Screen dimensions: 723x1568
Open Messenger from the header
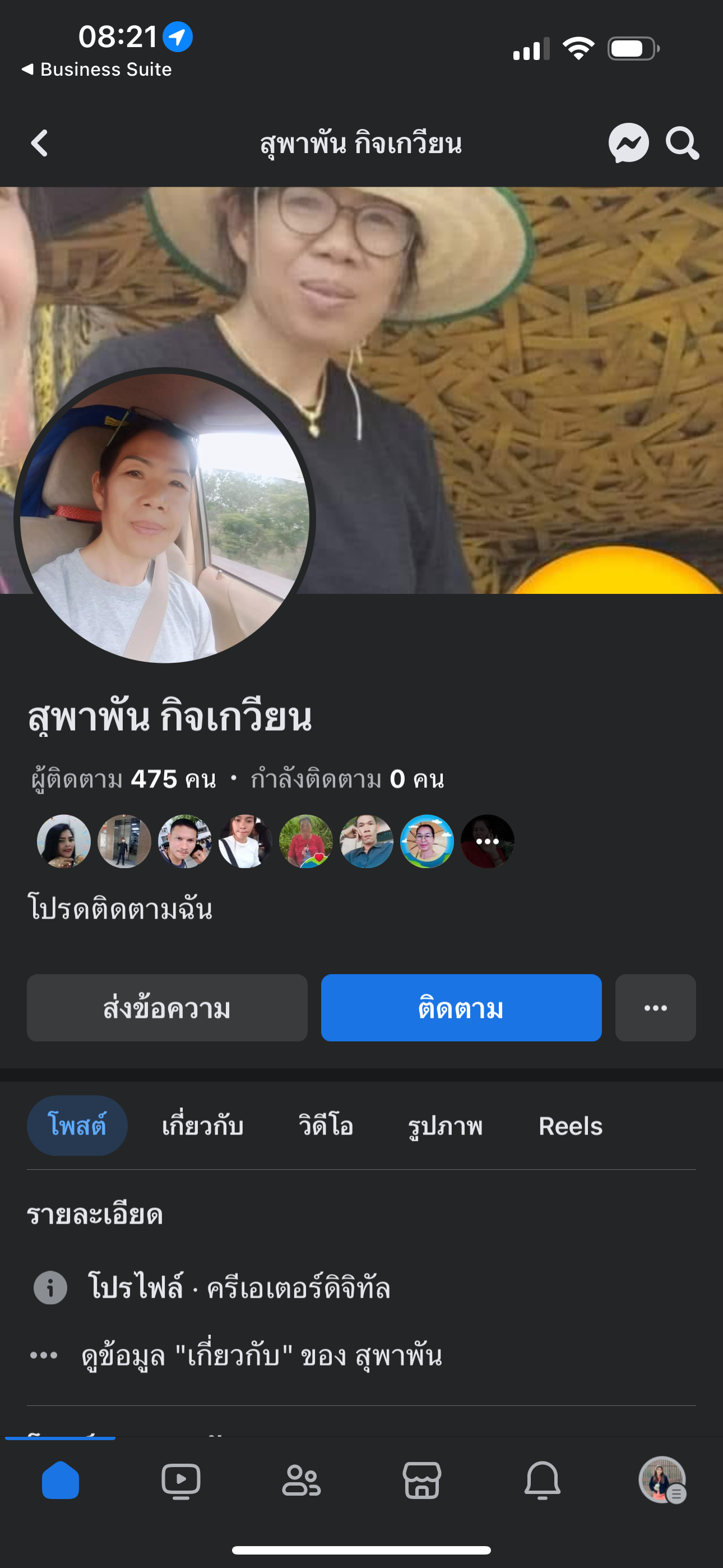coord(628,144)
